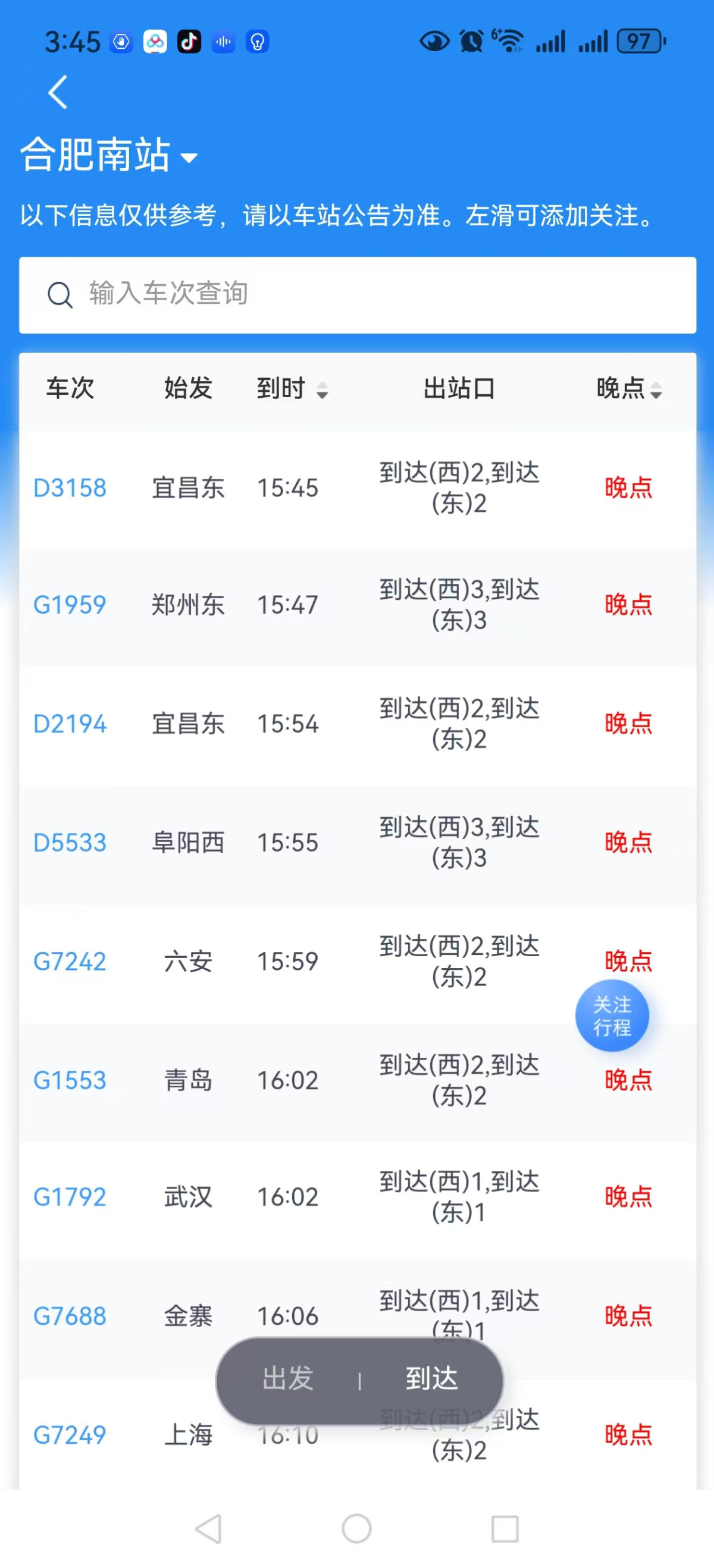The width and height of the screenshot is (714, 1568).
Task: Tap the 输入车次查询 search field
Action: [357, 294]
